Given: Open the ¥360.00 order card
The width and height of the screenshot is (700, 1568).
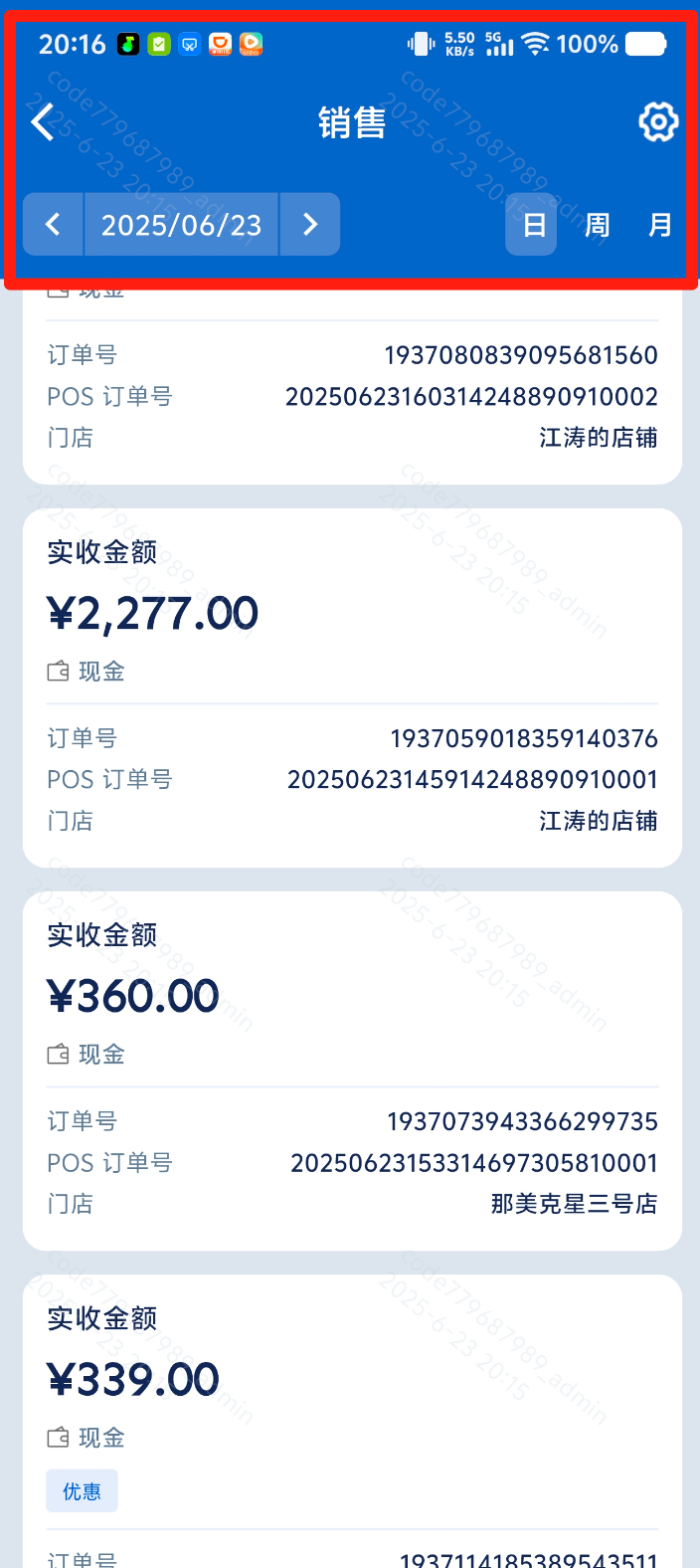Looking at the screenshot, I should (x=352, y=1072).
